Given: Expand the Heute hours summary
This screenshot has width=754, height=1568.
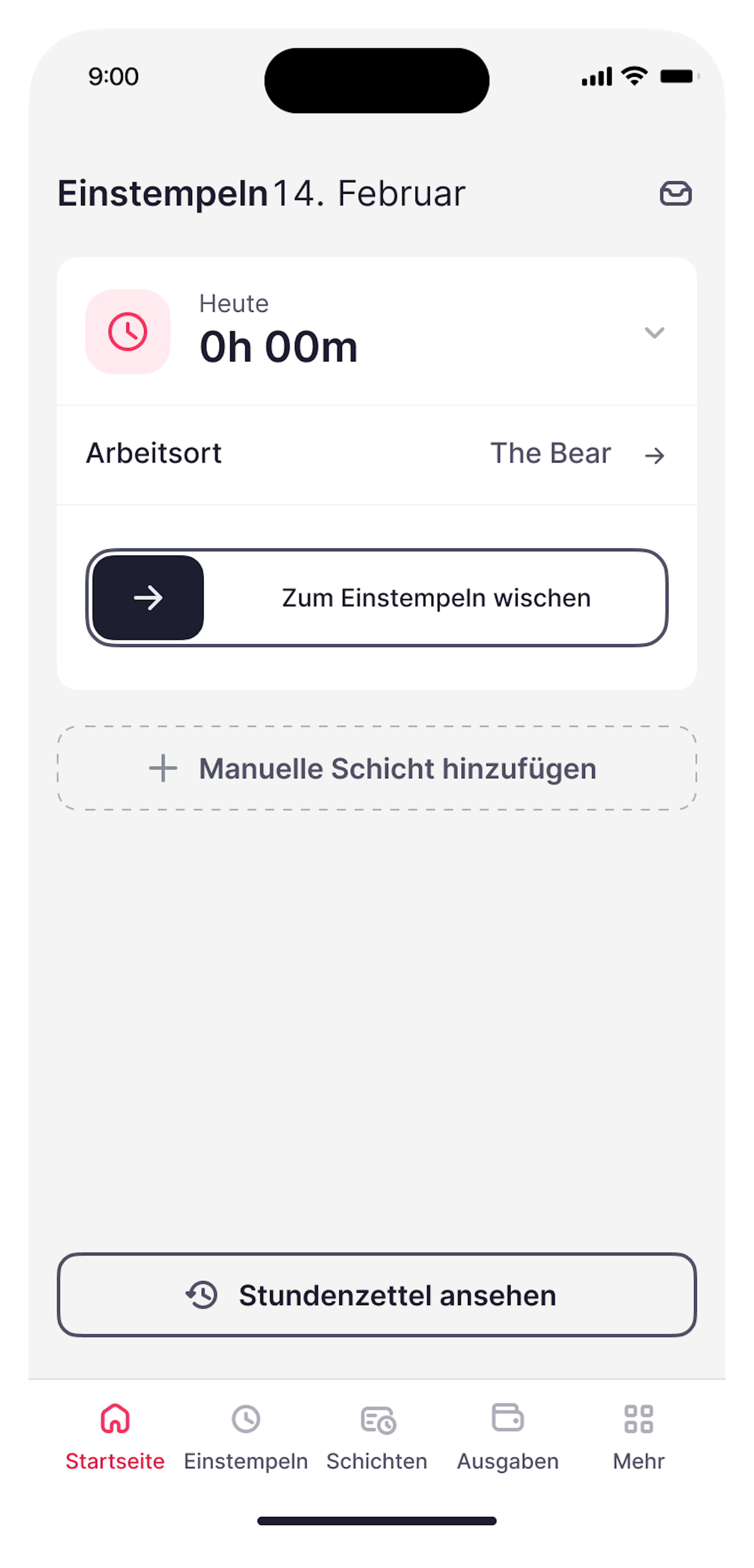Looking at the screenshot, I should [x=654, y=332].
